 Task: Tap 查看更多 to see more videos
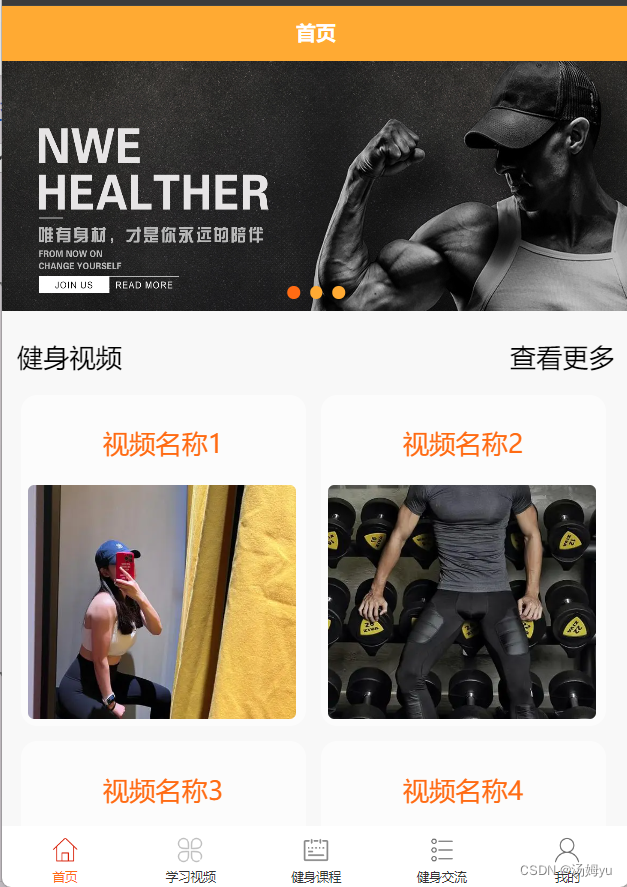tap(561, 359)
